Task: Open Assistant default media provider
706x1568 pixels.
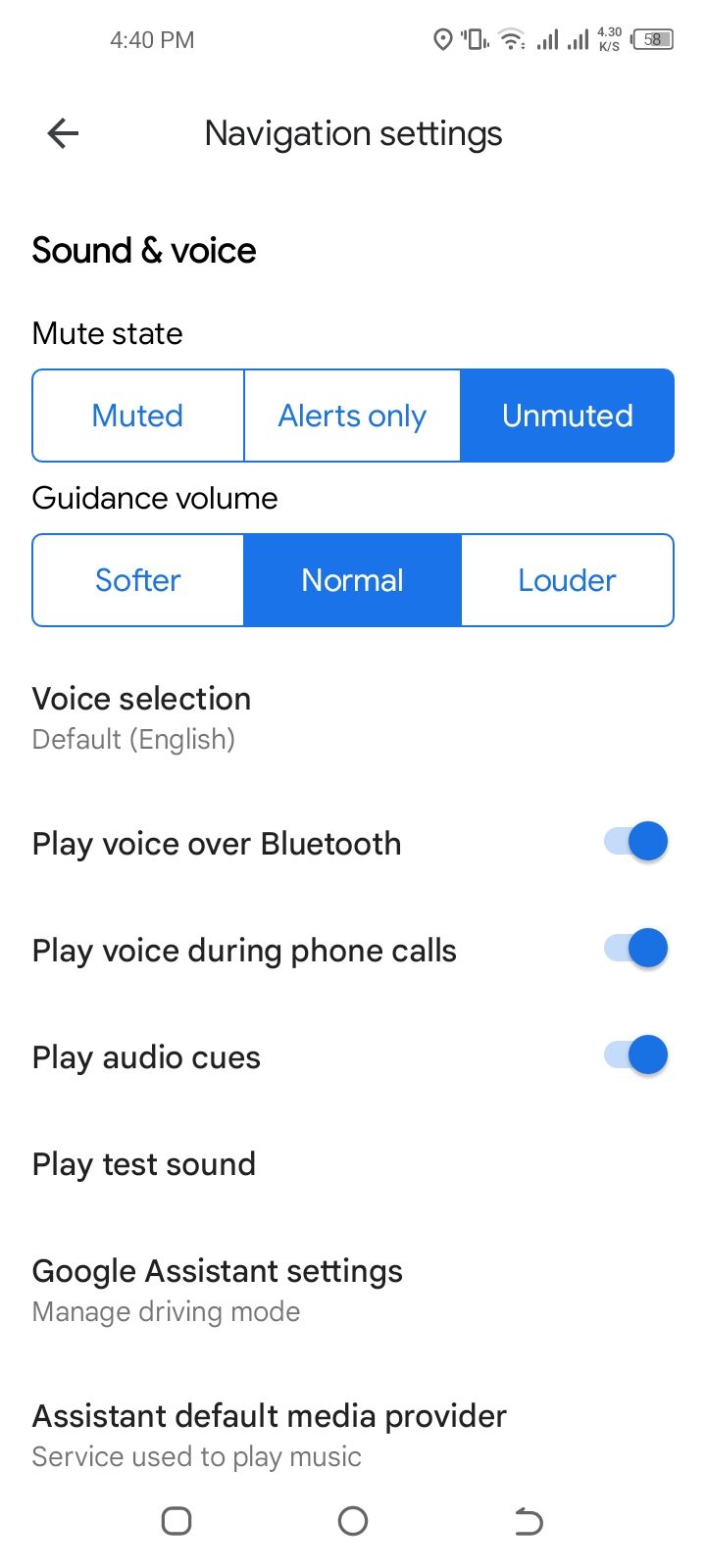Action: 270,1435
